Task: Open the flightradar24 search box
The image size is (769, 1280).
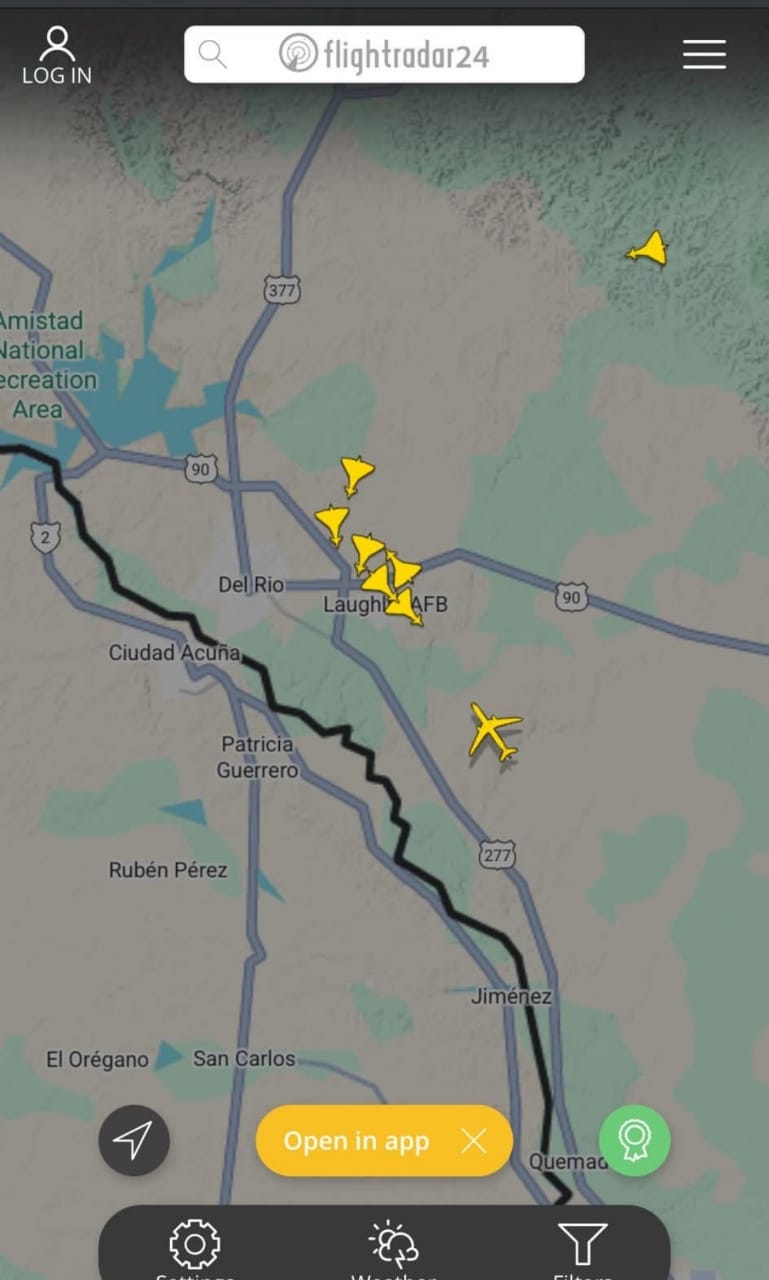Action: 384,54
